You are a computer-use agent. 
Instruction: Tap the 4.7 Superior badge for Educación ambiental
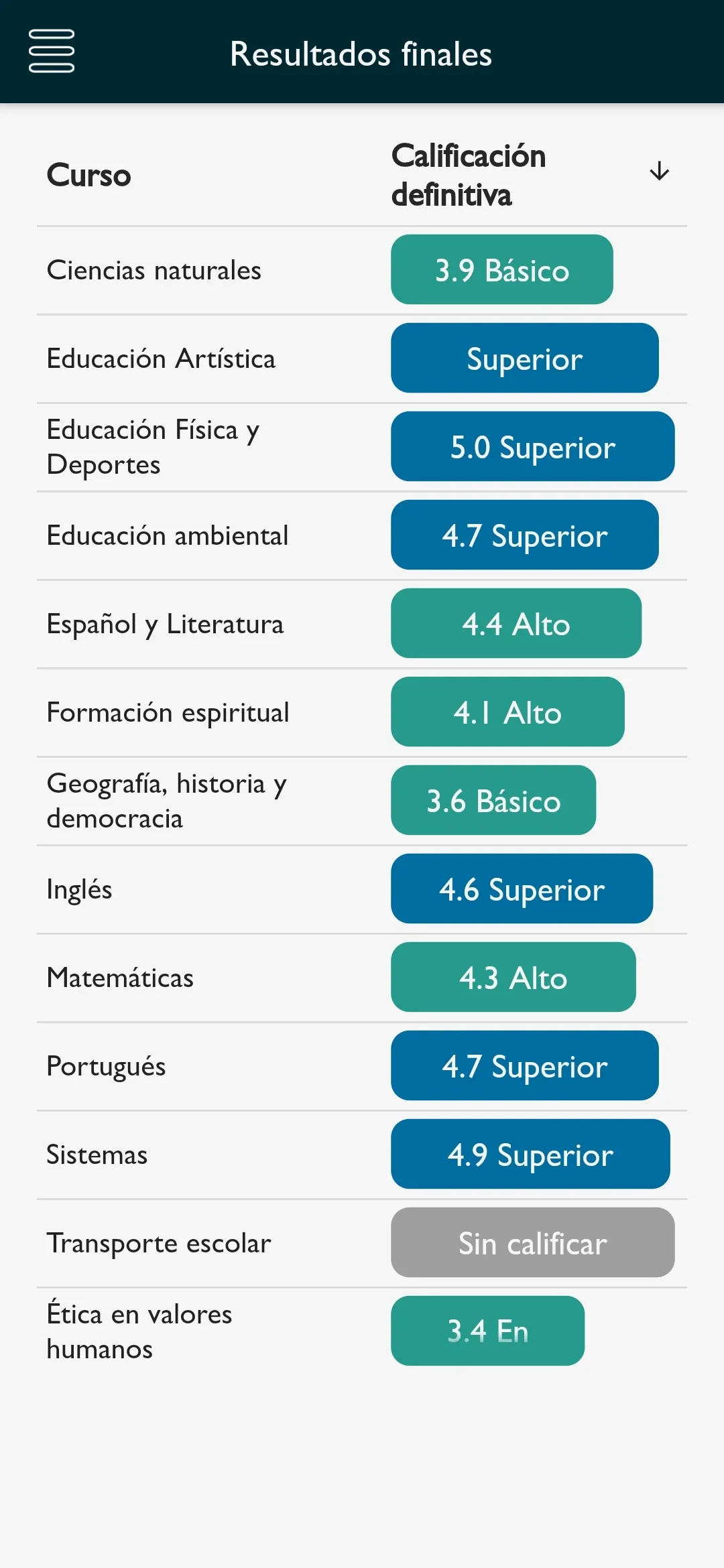click(x=525, y=535)
